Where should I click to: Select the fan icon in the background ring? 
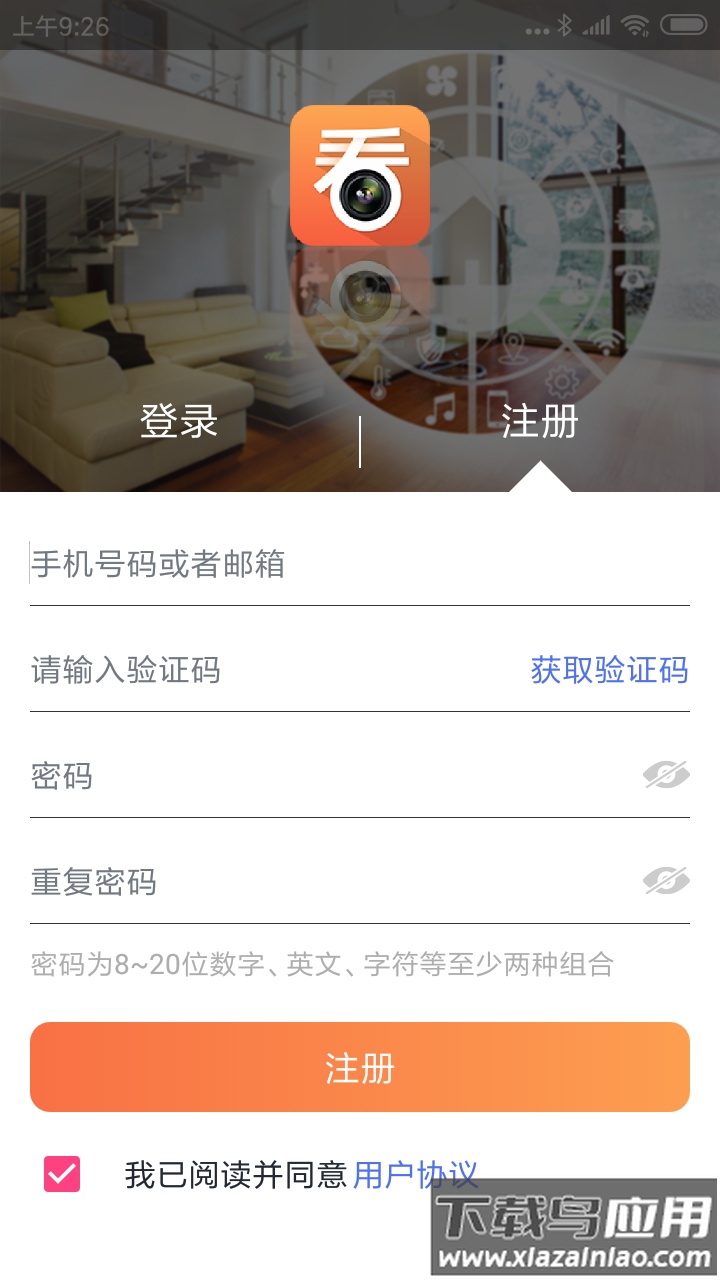(439, 83)
